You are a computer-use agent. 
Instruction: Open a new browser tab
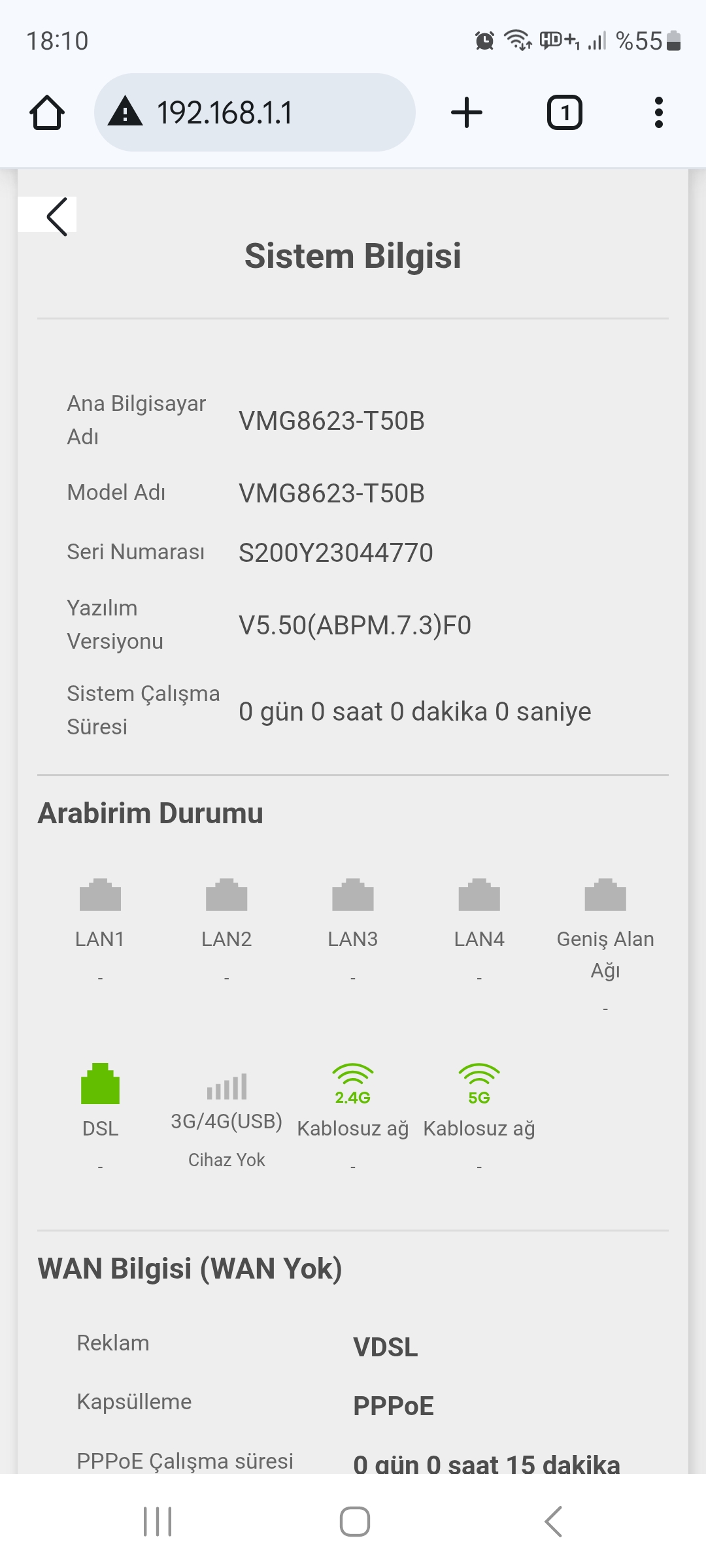pyautogui.click(x=467, y=112)
